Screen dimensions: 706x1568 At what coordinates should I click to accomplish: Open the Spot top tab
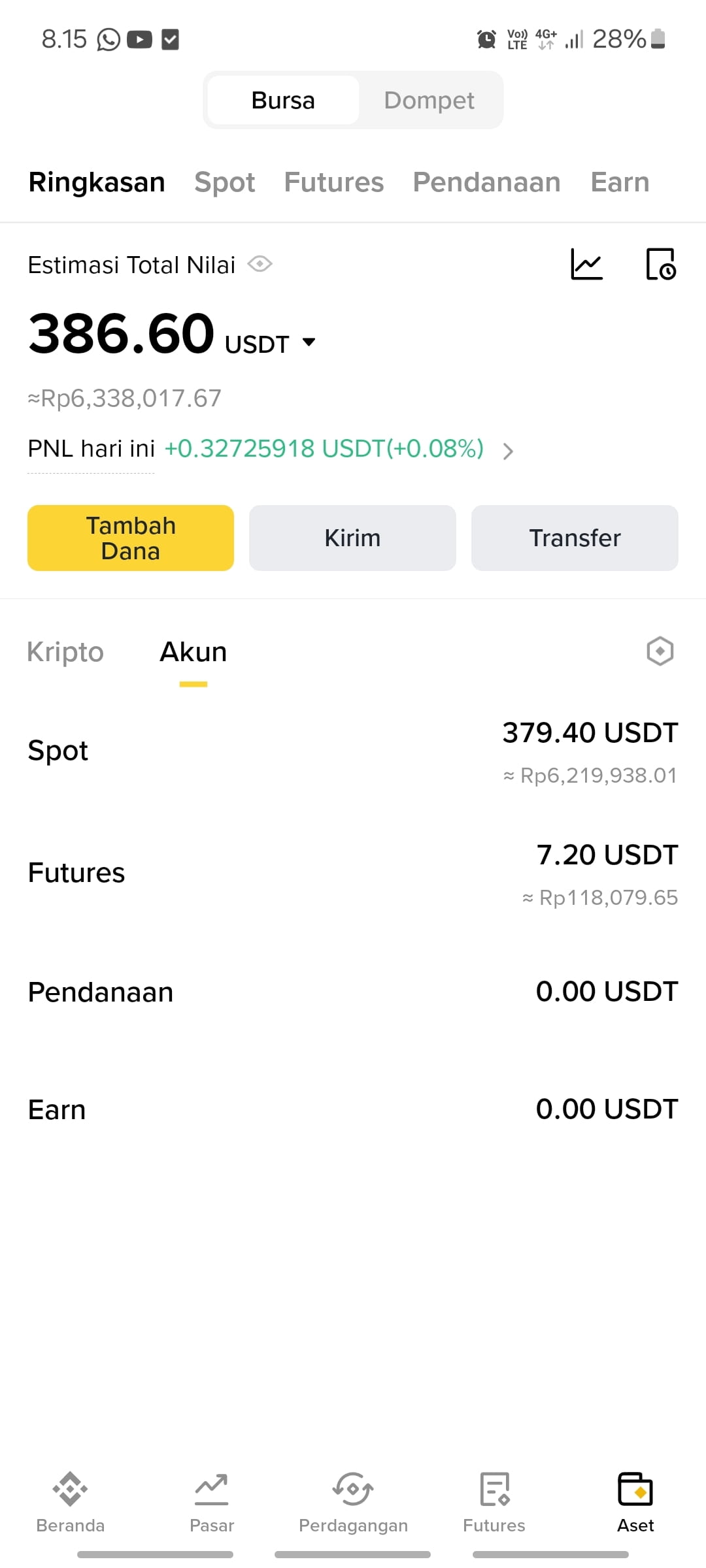tap(225, 182)
